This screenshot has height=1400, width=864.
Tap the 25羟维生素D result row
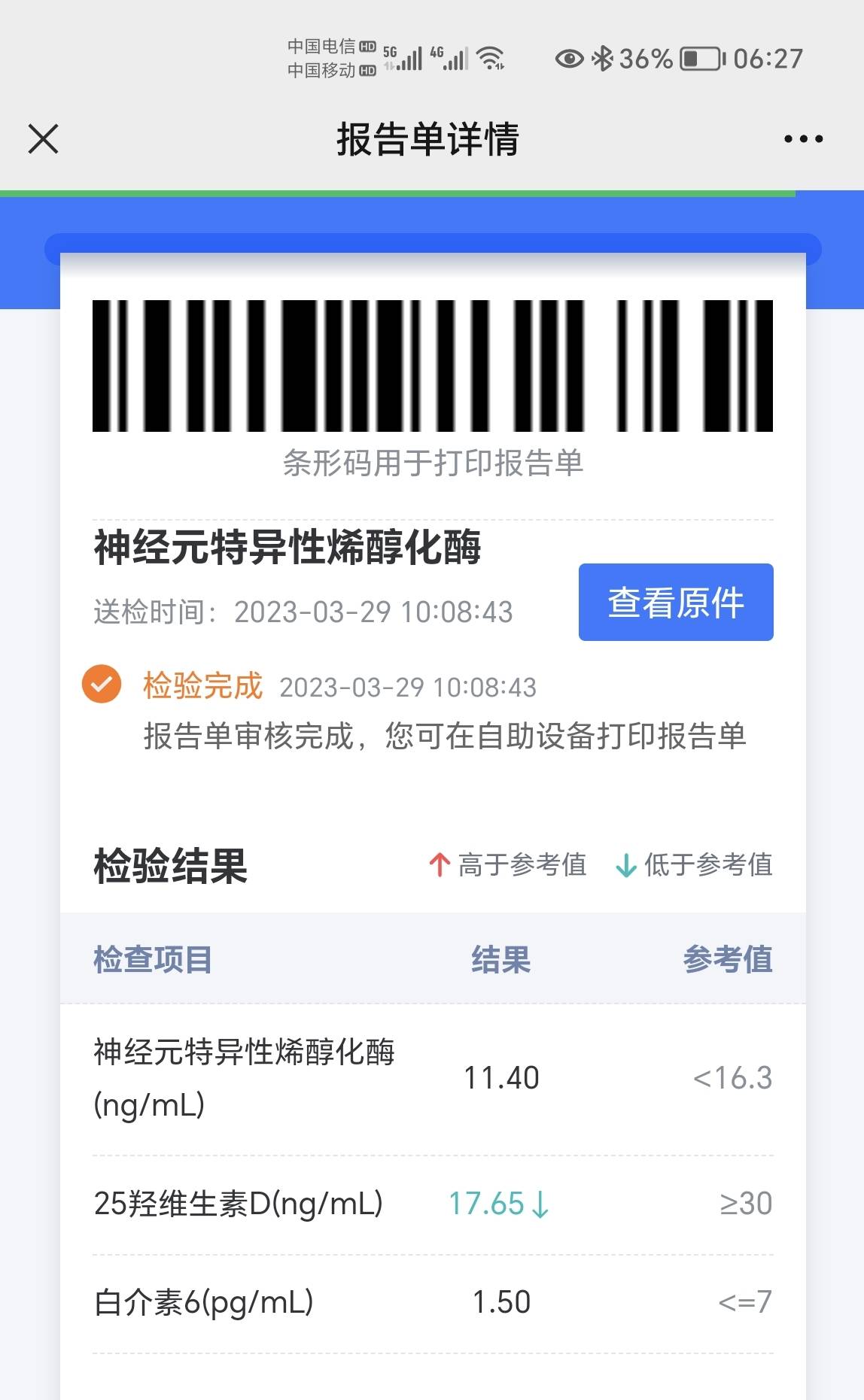[432, 1204]
